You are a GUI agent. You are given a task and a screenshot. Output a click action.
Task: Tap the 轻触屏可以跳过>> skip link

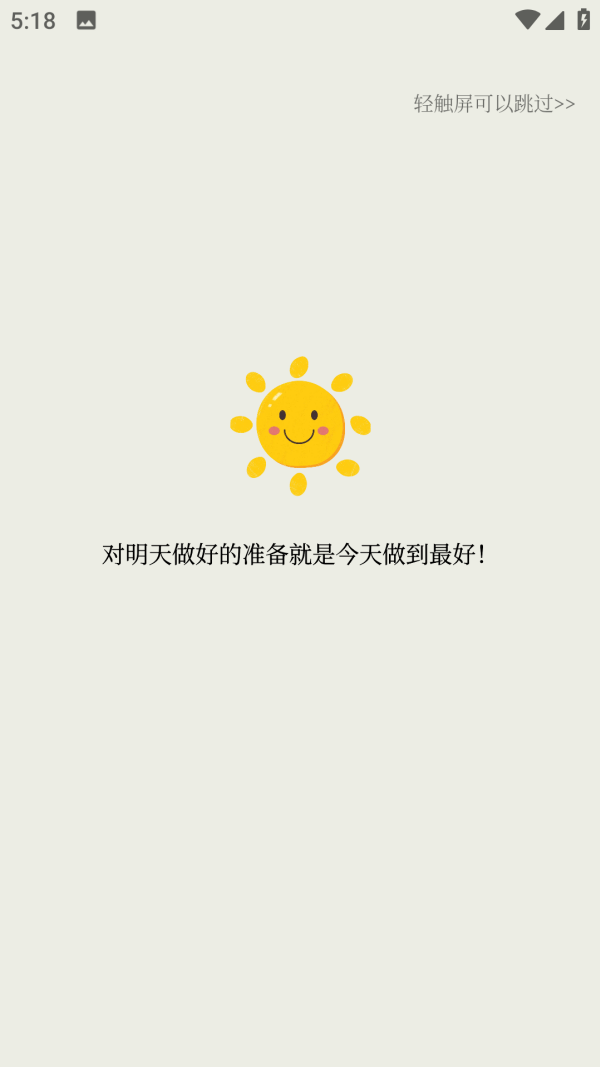pyautogui.click(x=494, y=103)
